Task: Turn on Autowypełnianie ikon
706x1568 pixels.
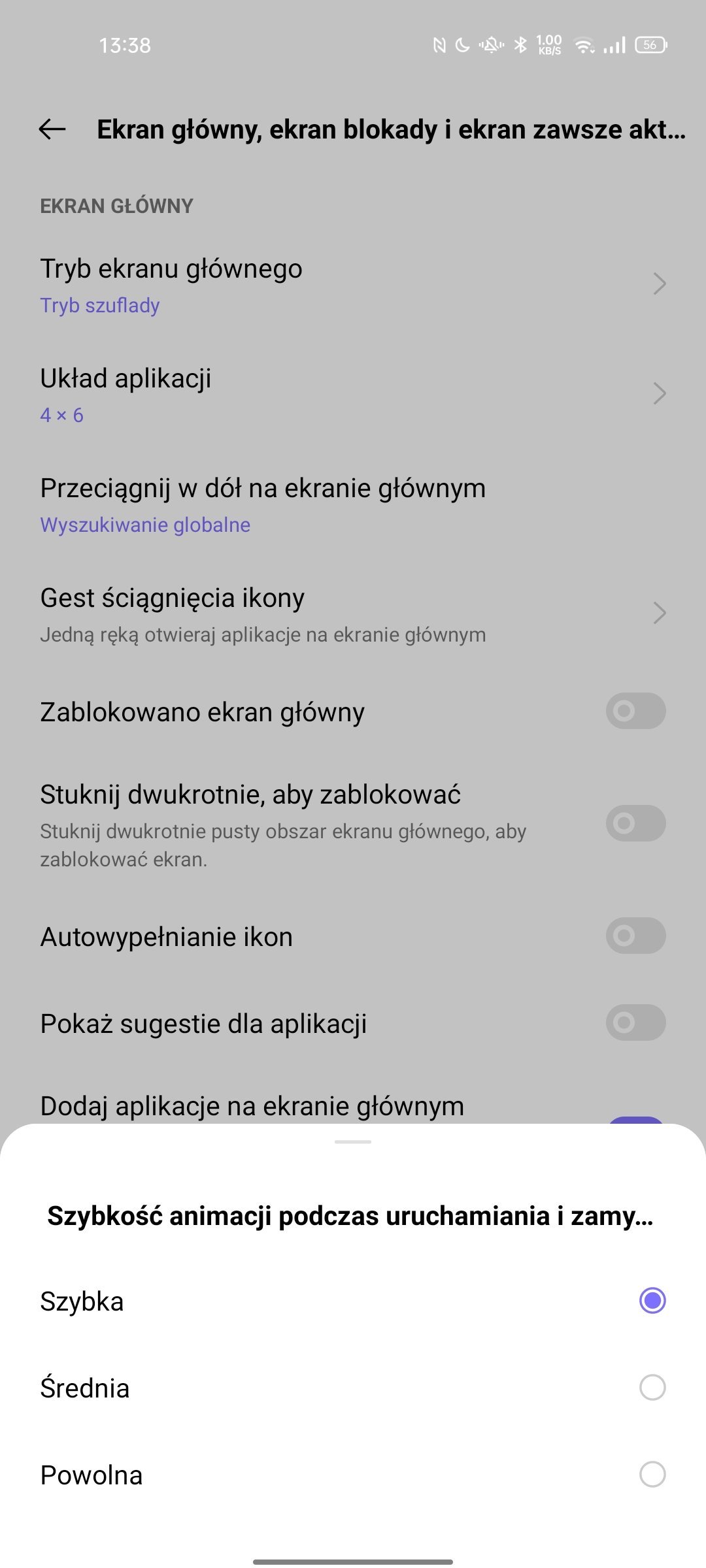Action: coord(635,936)
